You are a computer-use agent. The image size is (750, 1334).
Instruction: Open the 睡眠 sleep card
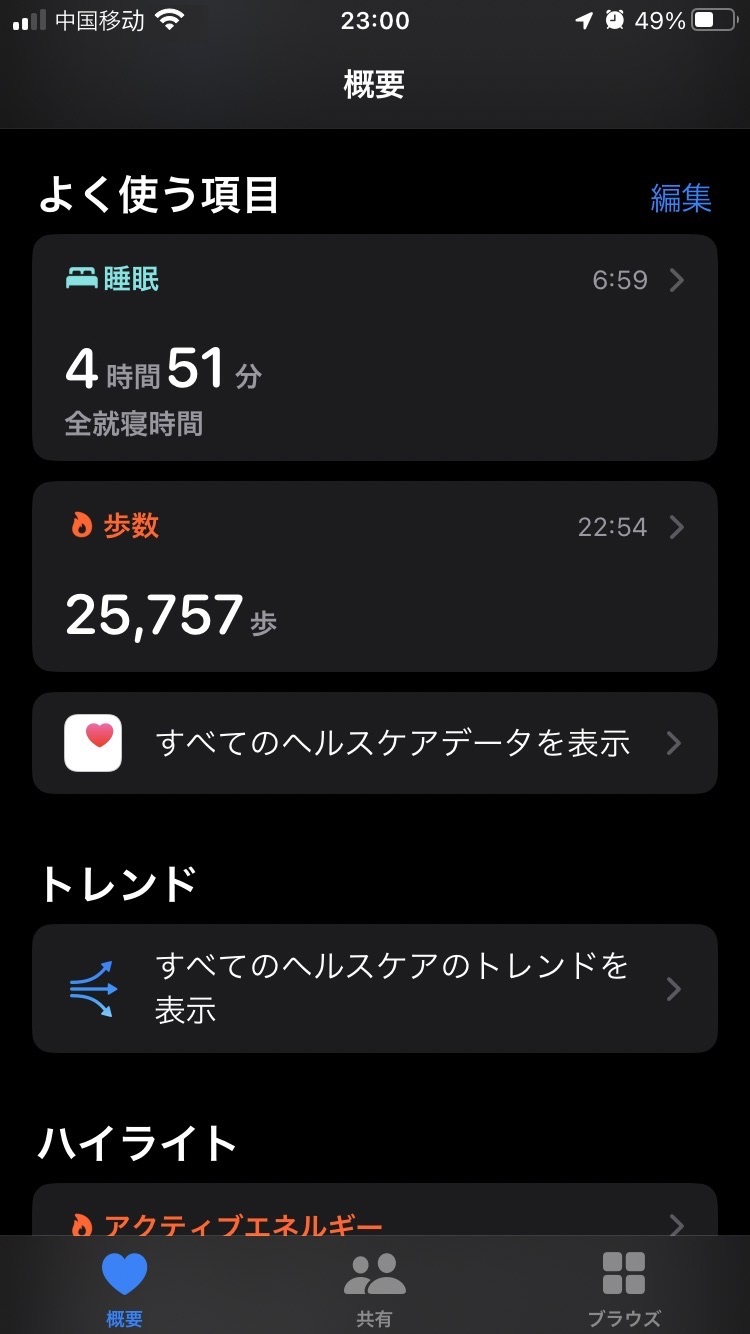pyautogui.click(x=374, y=348)
